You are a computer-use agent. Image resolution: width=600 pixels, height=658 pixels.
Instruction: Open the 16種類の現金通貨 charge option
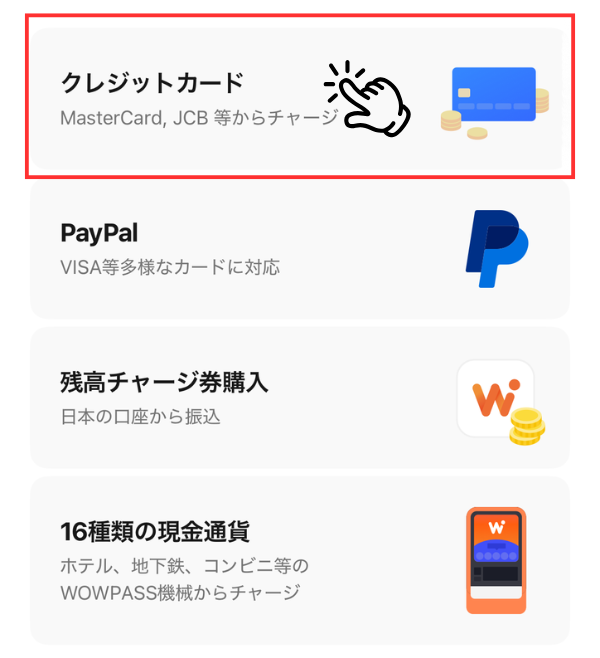click(298, 560)
